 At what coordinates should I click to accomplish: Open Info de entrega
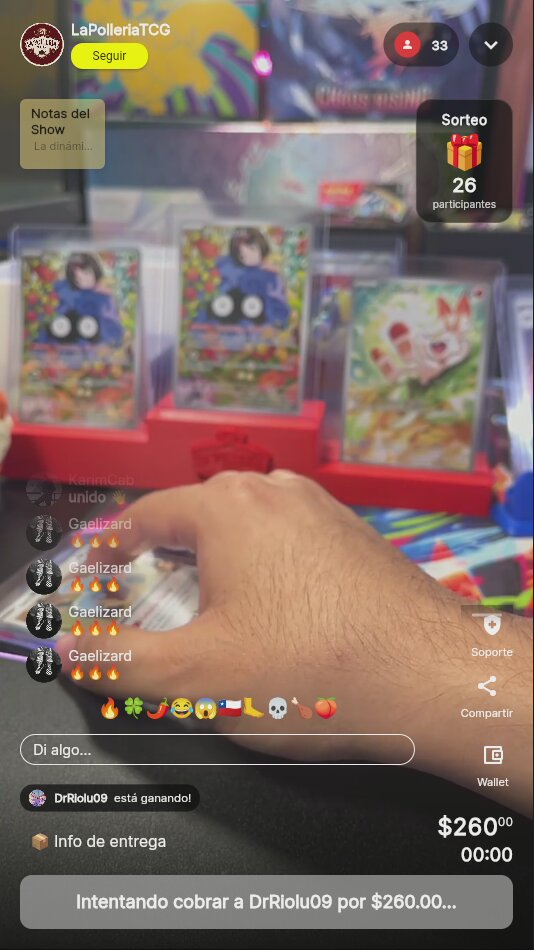[x=99, y=842]
